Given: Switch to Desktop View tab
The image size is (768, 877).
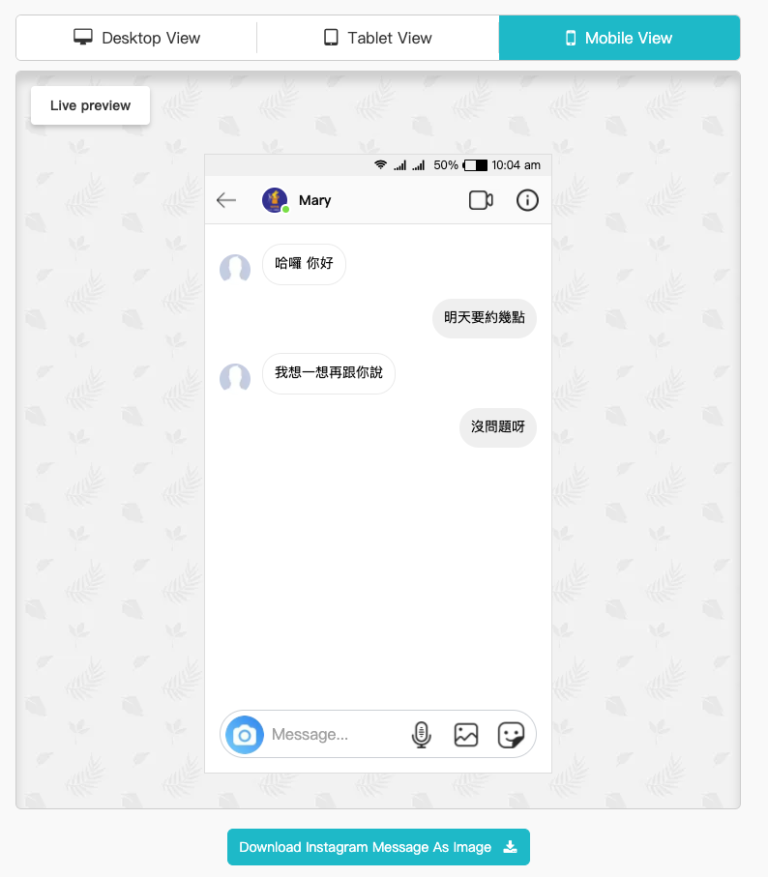Looking at the screenshot, I should [x=137, y=38].
